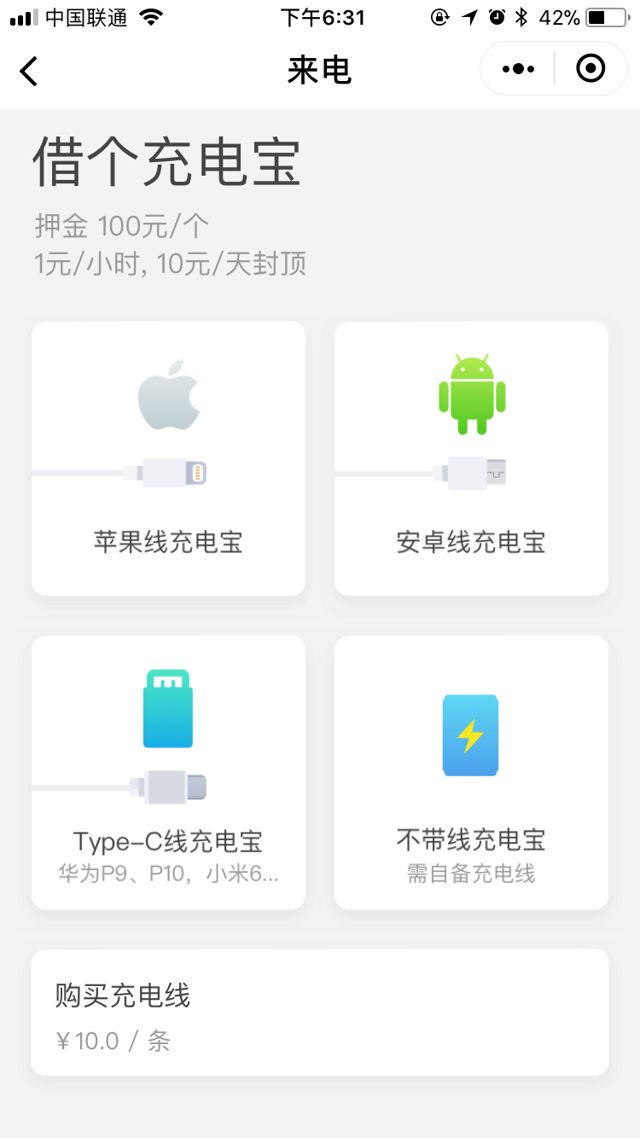Choose the 安卓线充电宝 card

coord(471,458)
